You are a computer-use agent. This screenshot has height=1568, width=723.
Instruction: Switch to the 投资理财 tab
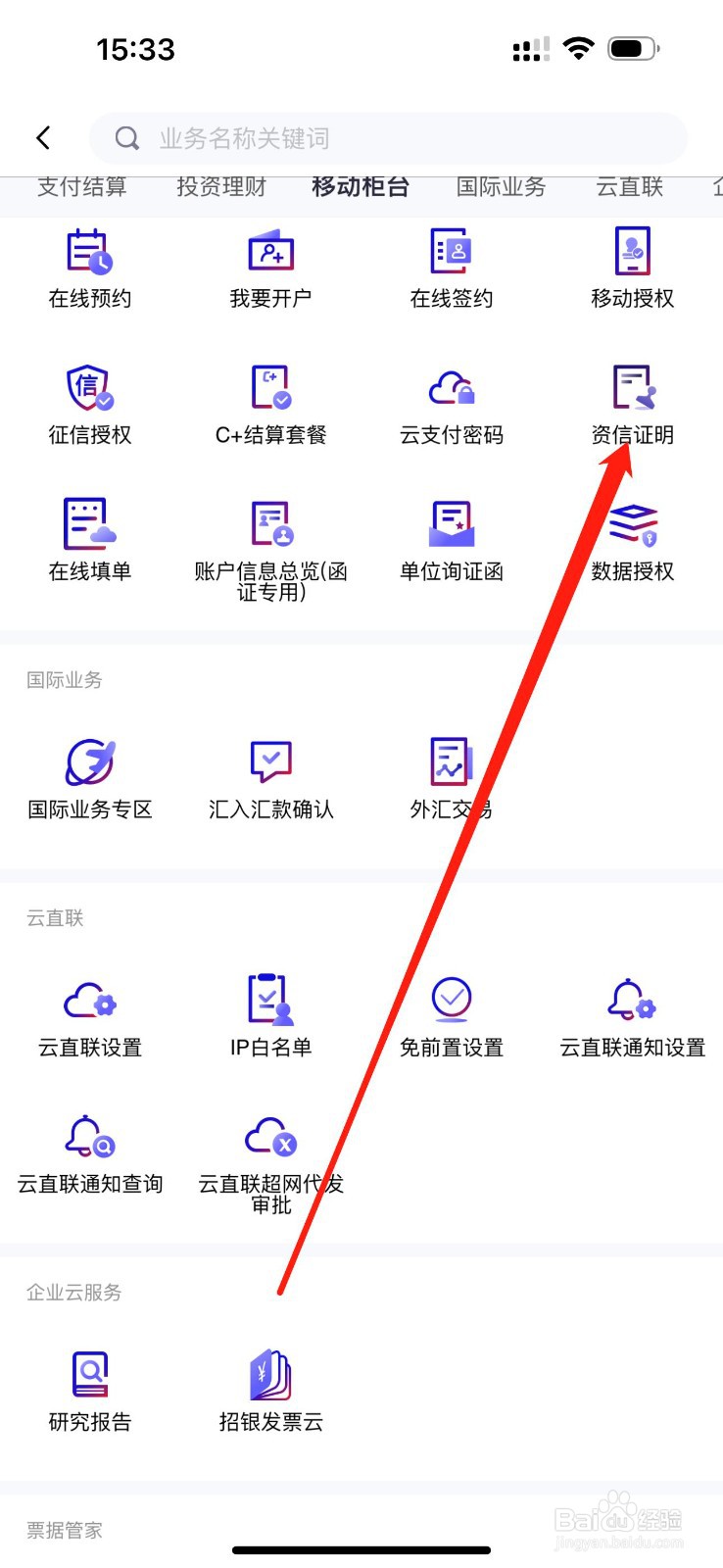[220, 187]
